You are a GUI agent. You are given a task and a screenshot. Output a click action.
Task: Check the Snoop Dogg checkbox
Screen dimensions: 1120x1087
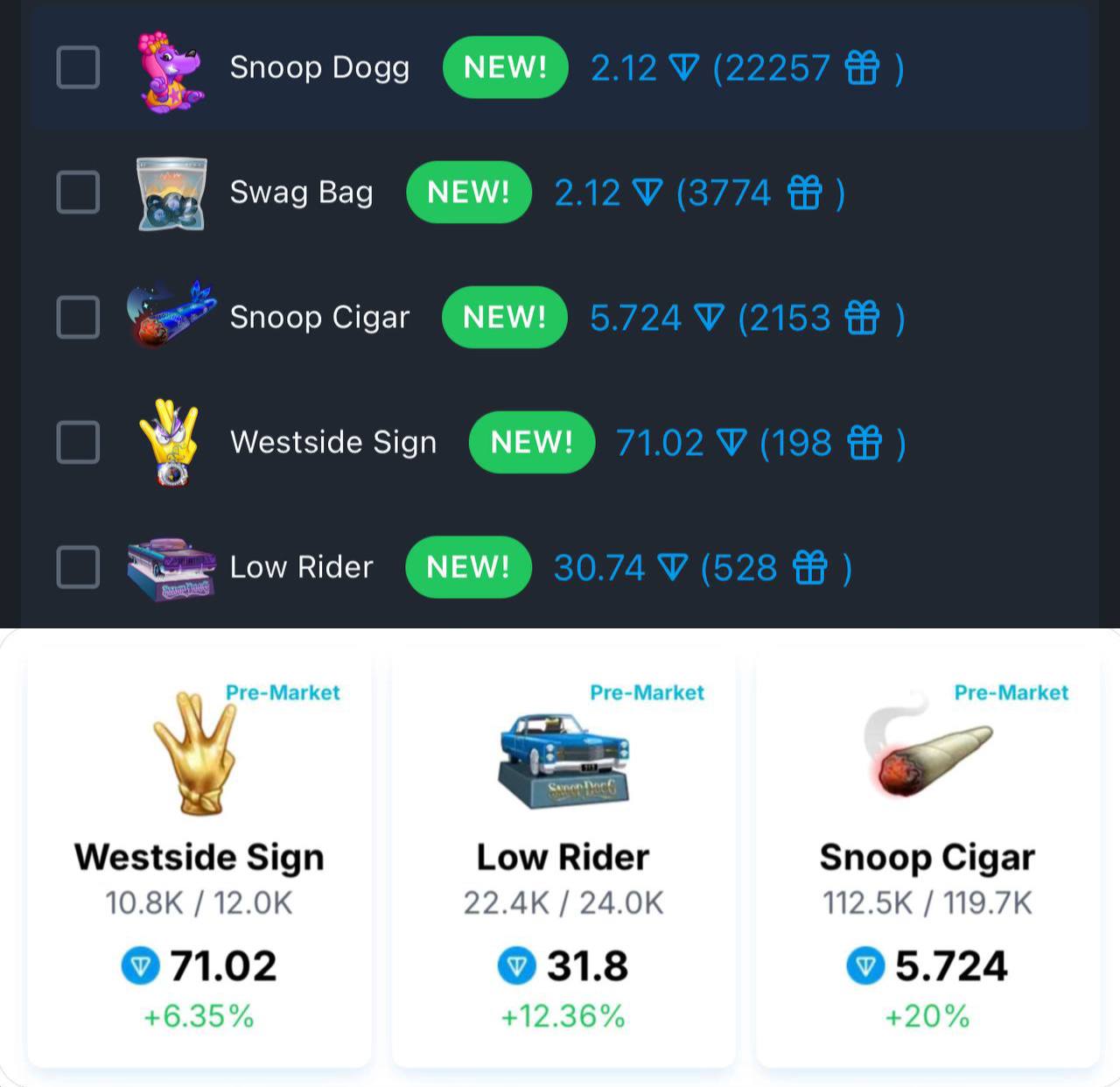tap(78, 67)
